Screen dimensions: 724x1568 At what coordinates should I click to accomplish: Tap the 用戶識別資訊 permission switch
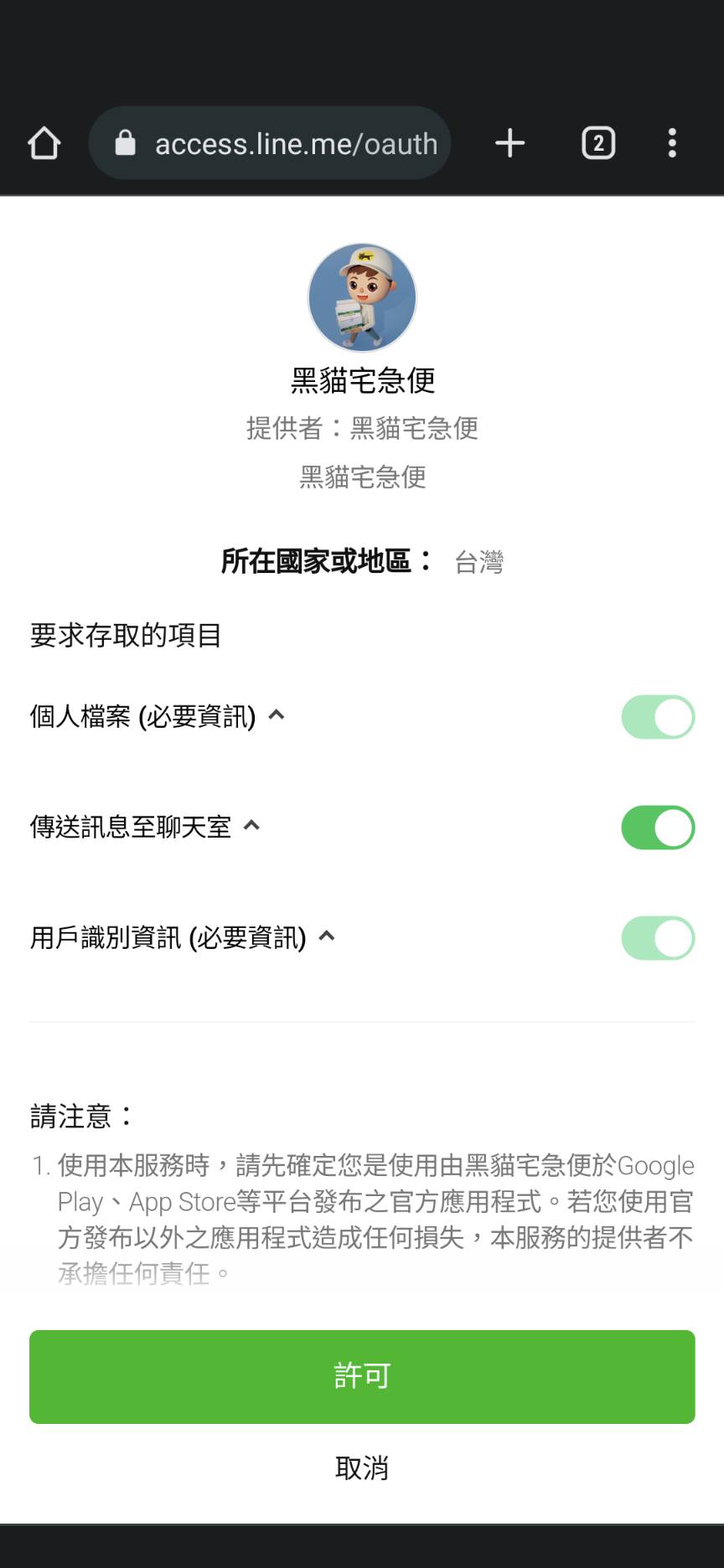point(658,938)
